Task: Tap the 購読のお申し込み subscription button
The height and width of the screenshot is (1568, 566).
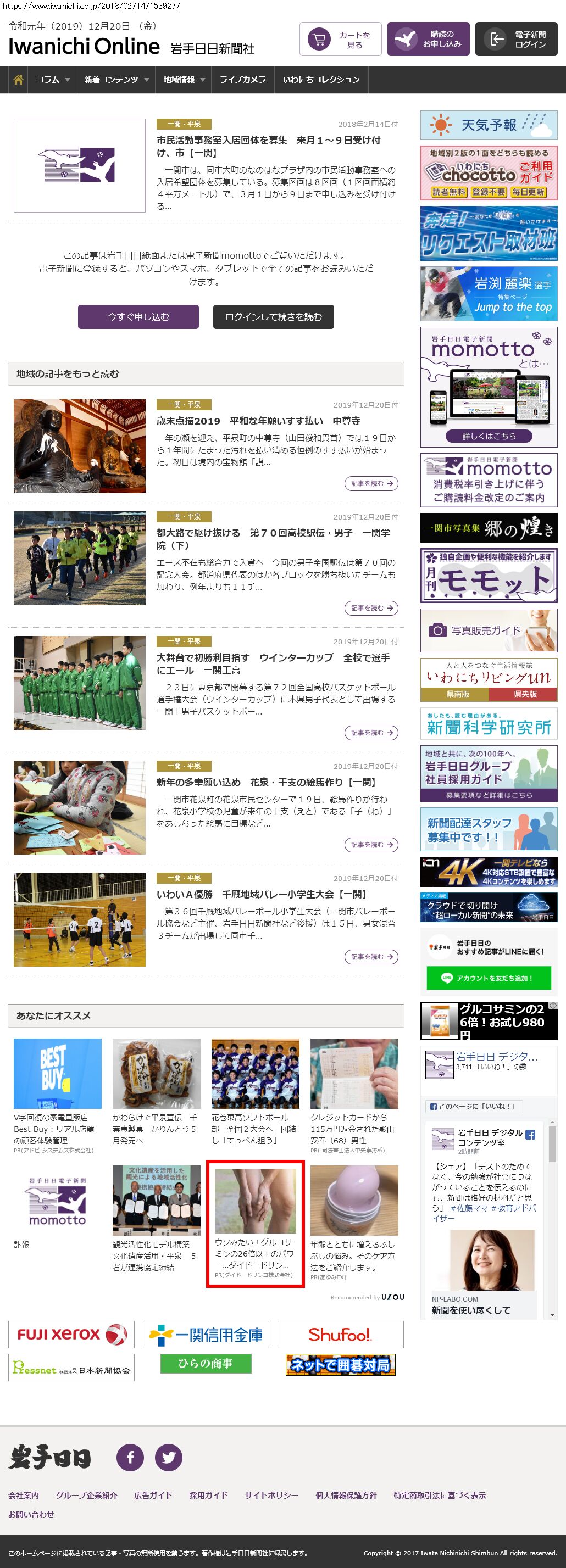Action: click(428, 40)
